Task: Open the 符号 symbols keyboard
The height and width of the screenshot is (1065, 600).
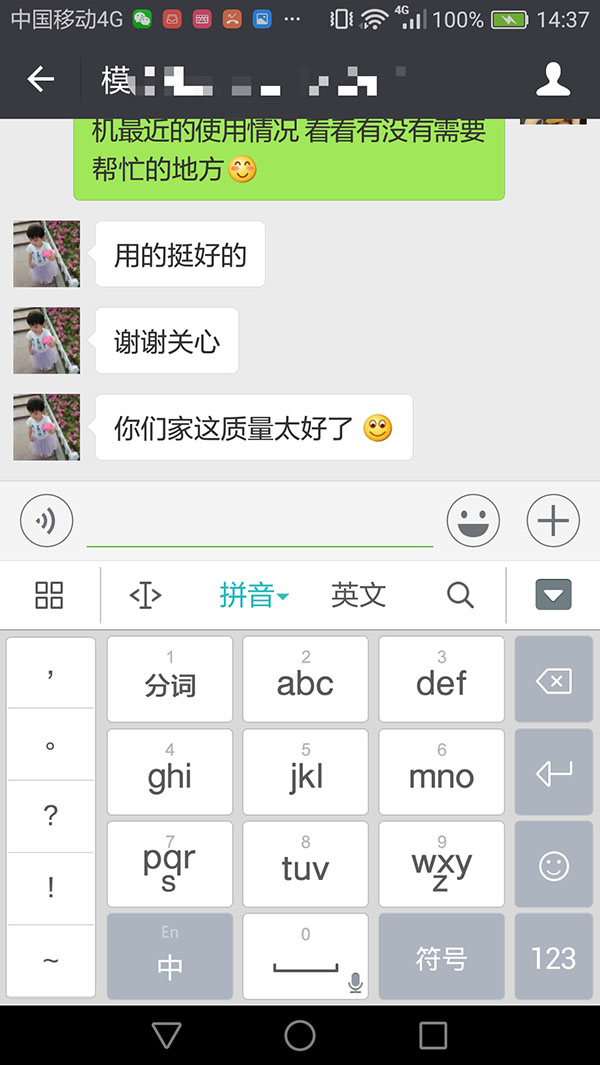Action: 441,958
